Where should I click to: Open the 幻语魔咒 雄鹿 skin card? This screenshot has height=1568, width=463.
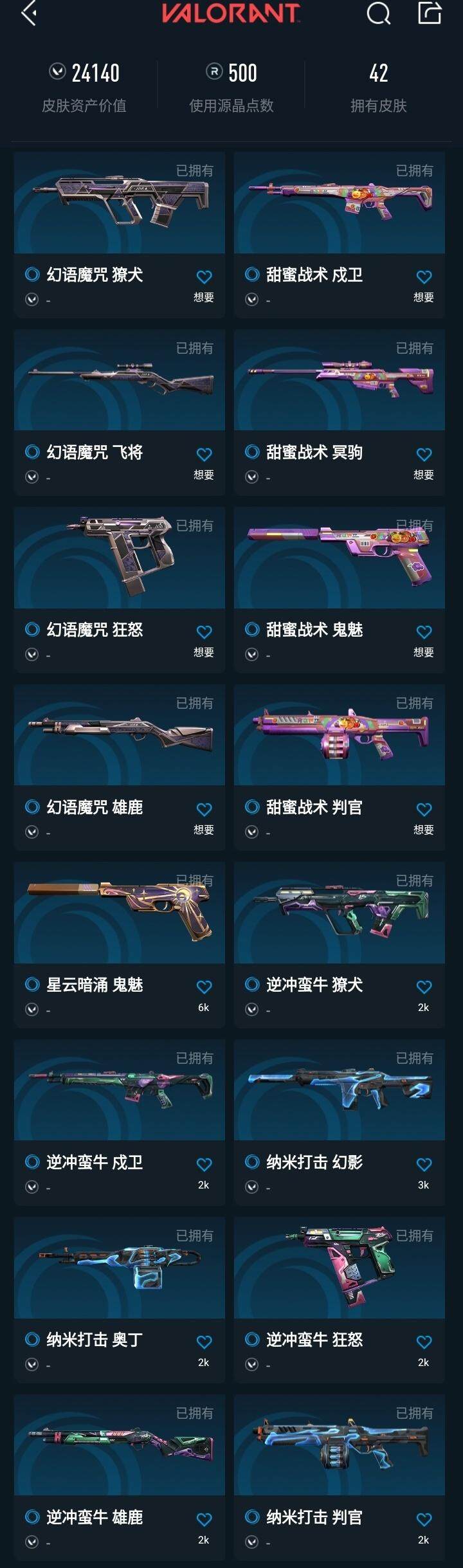click(120, 736)
